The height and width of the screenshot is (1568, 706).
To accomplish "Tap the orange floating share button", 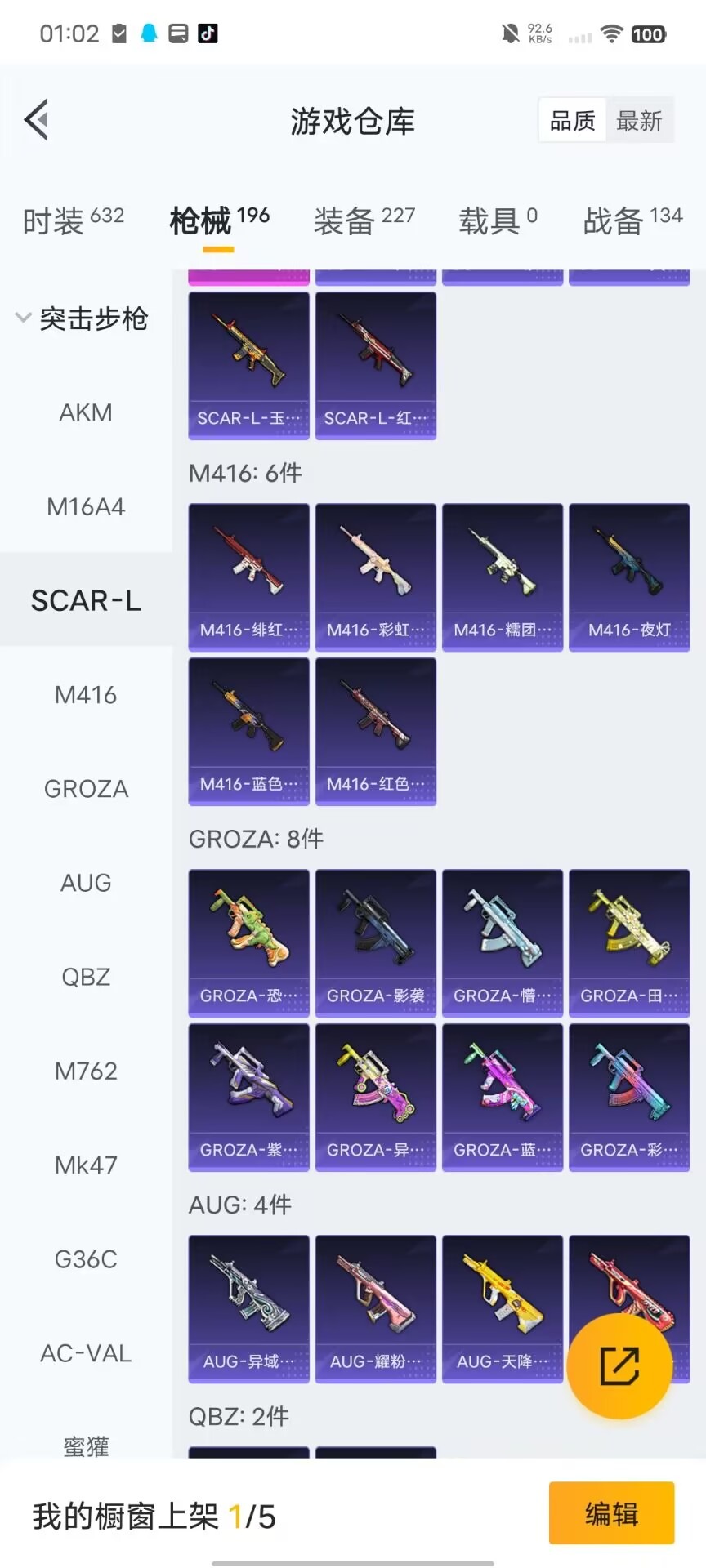I will [x=619, y=1365].
